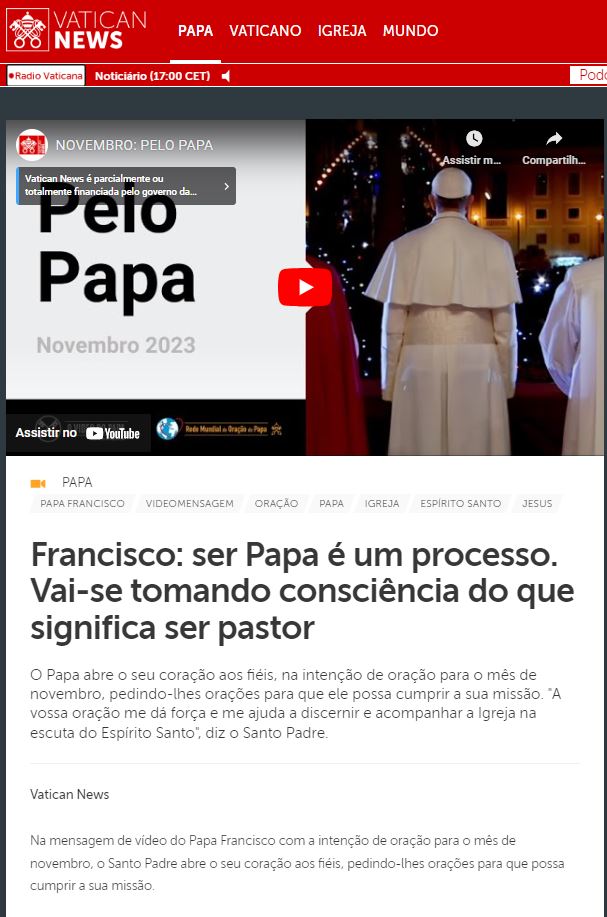
Task: Watch on YouTube
Action: click(78, 433)
